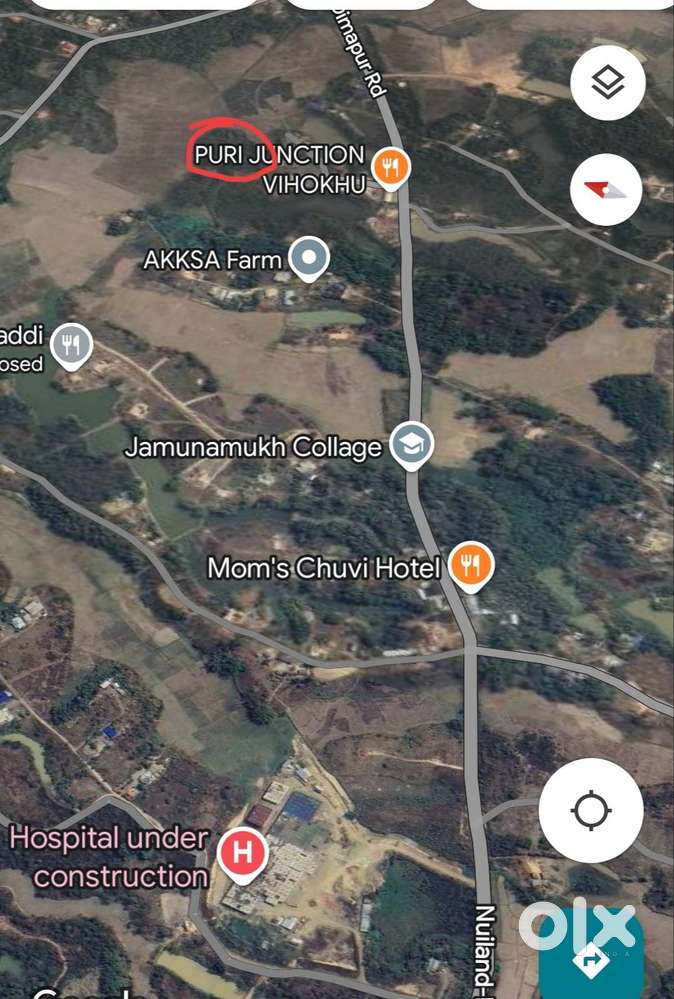Viewport: 674px width, 999px height.
Task: Open the Jamunamukh Collage marker
Action: (410, 446)
